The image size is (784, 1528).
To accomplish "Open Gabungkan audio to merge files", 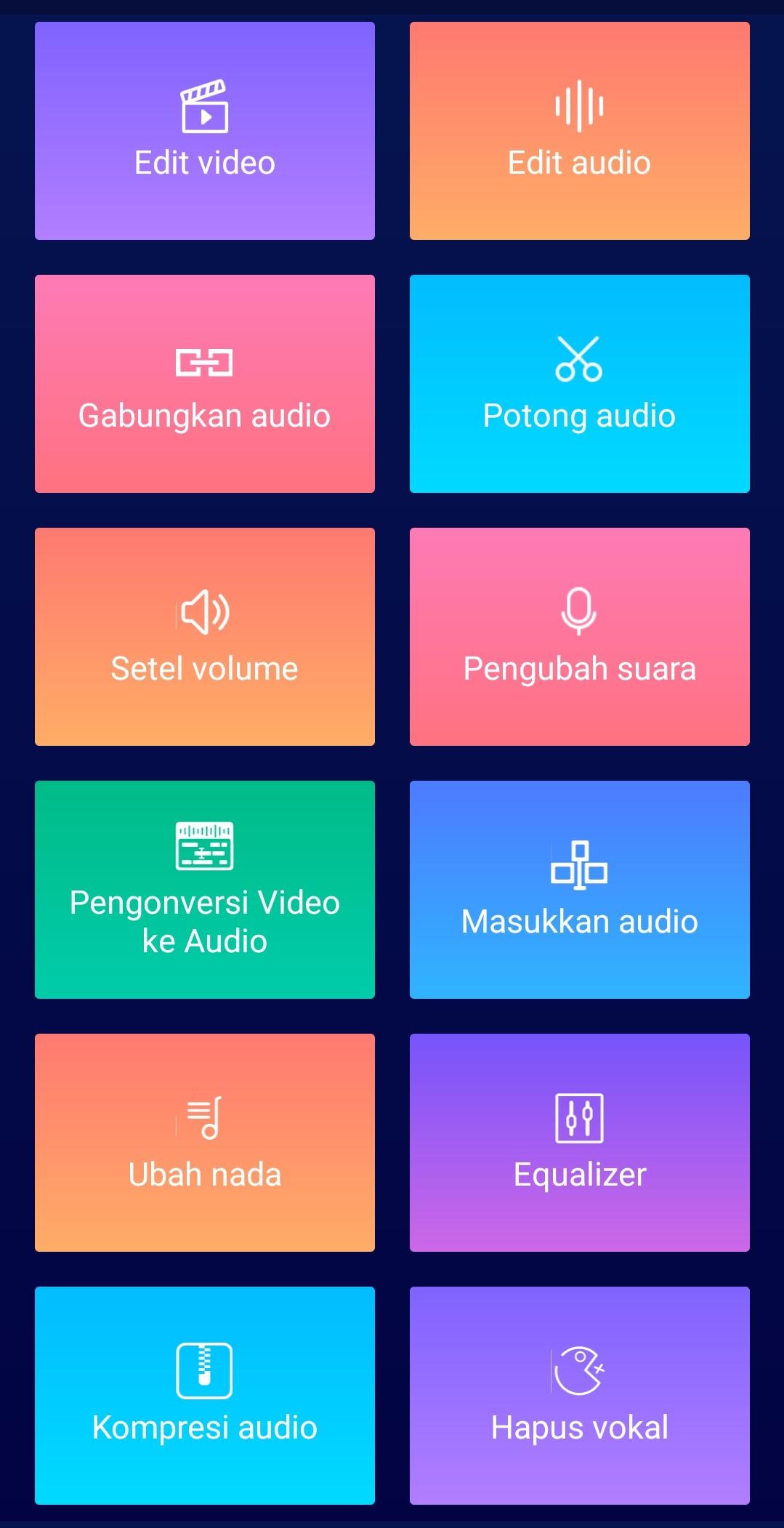I will [x=205, y=384].
